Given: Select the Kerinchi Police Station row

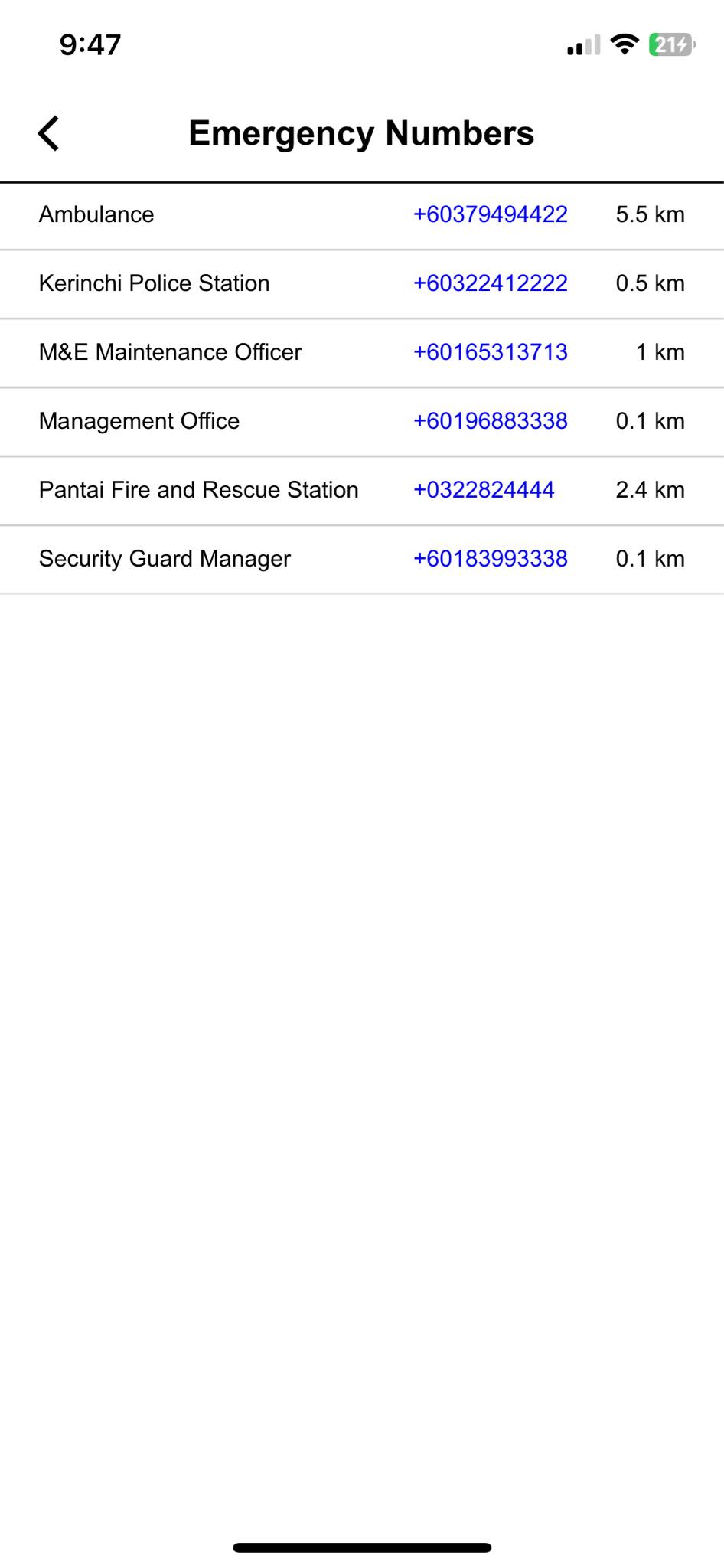Looking at the screenshot, I should pyautogui.click(x=154, y=283).
